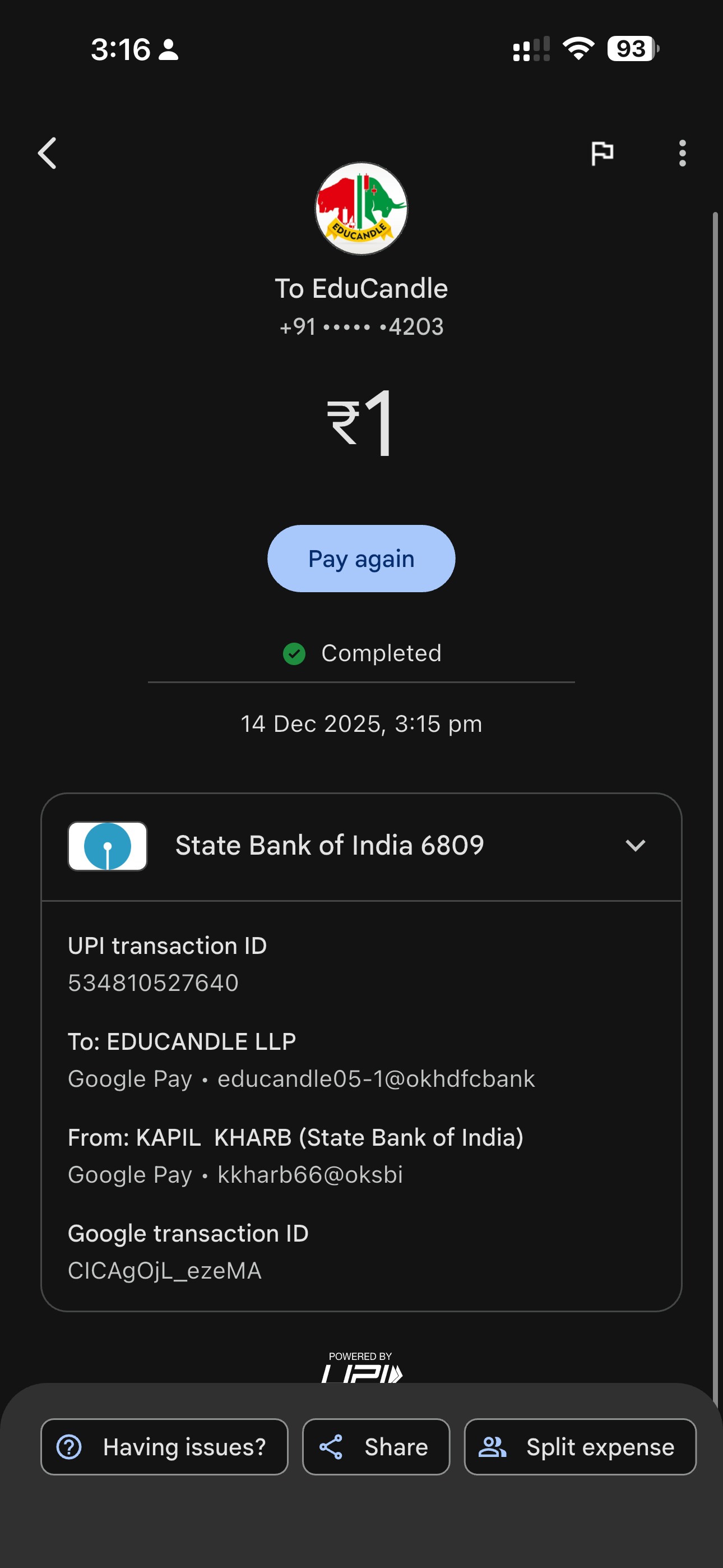Open Having issues? help
This screenshot has width=723, height=1568.
[x=164, y=1446]
